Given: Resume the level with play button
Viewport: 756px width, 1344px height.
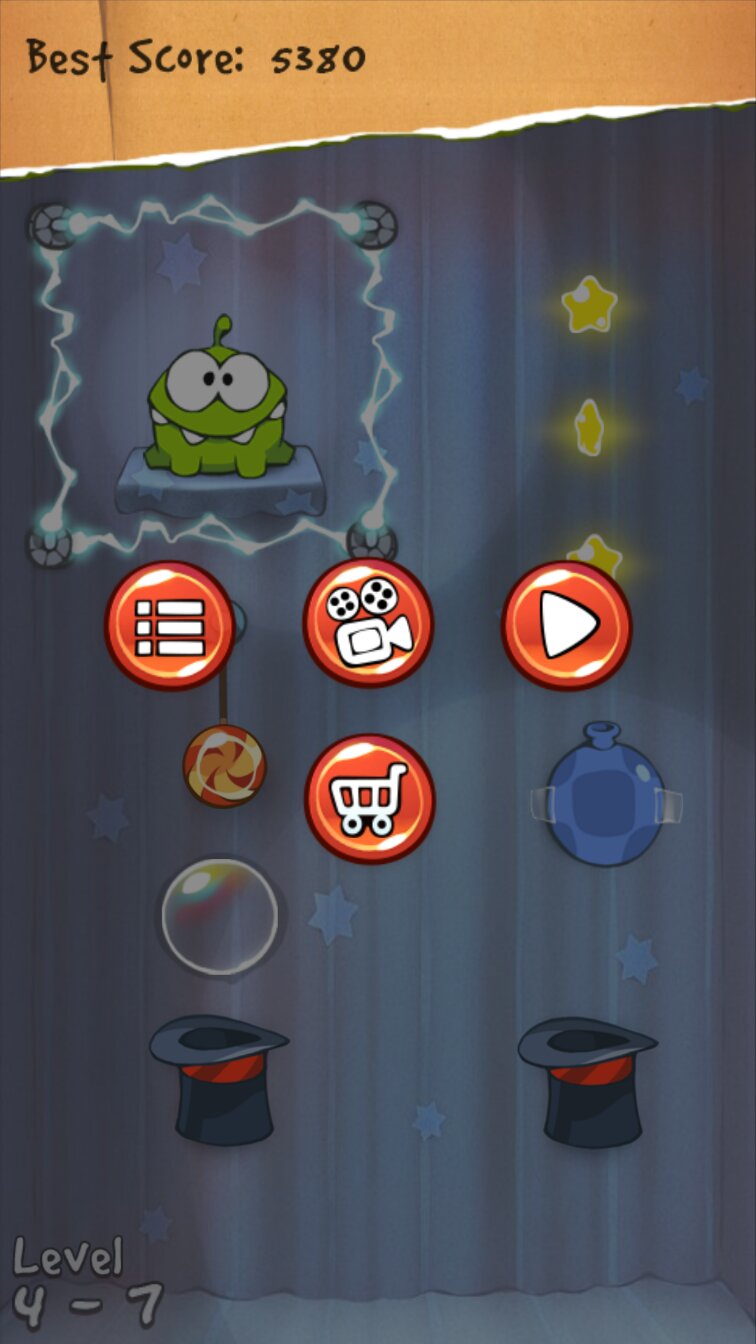Looking at the screenshot, I should pos(566,626).
